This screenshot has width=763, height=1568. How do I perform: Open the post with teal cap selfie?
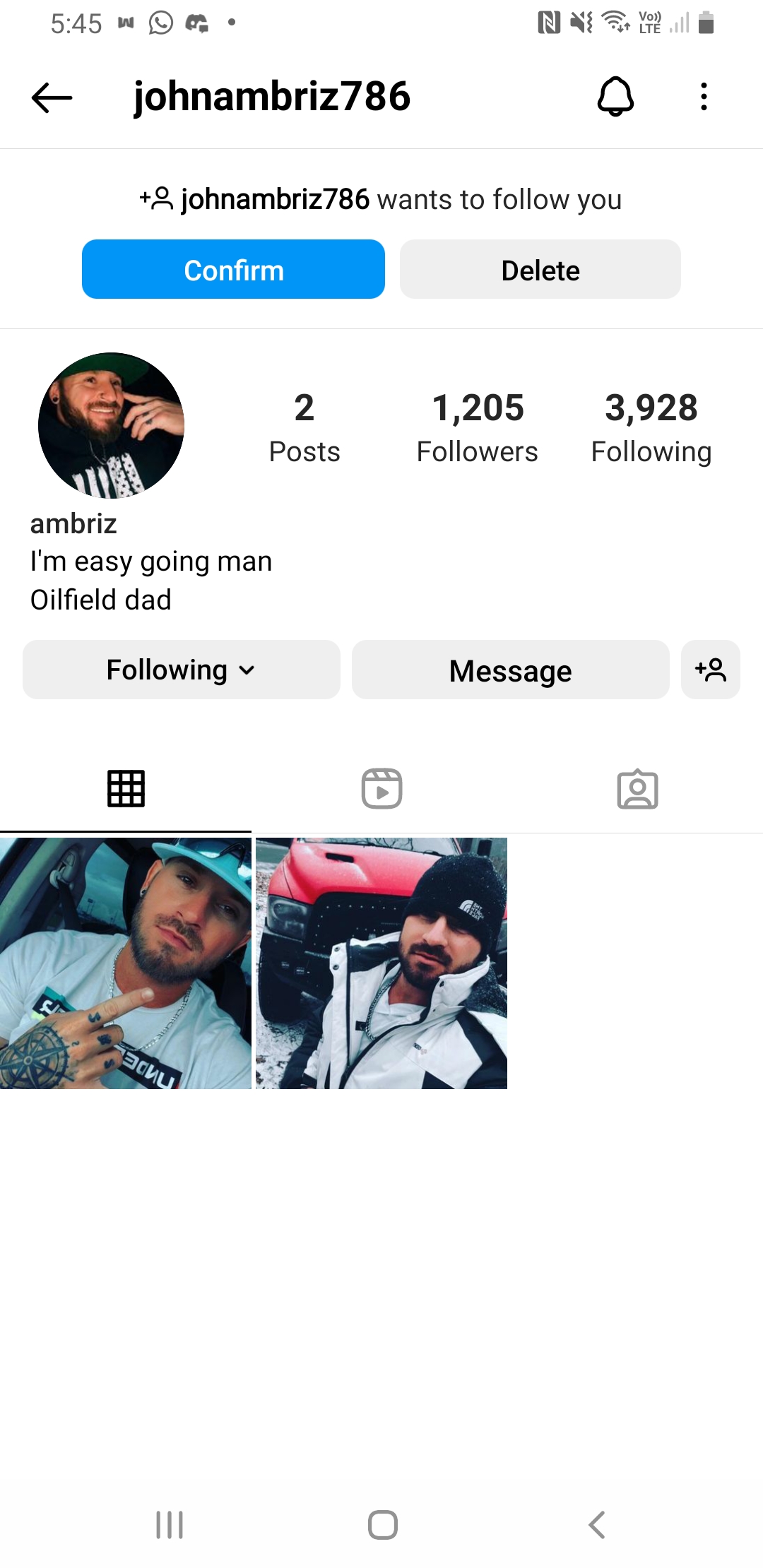pyautogui.click(x=126, y=963)
